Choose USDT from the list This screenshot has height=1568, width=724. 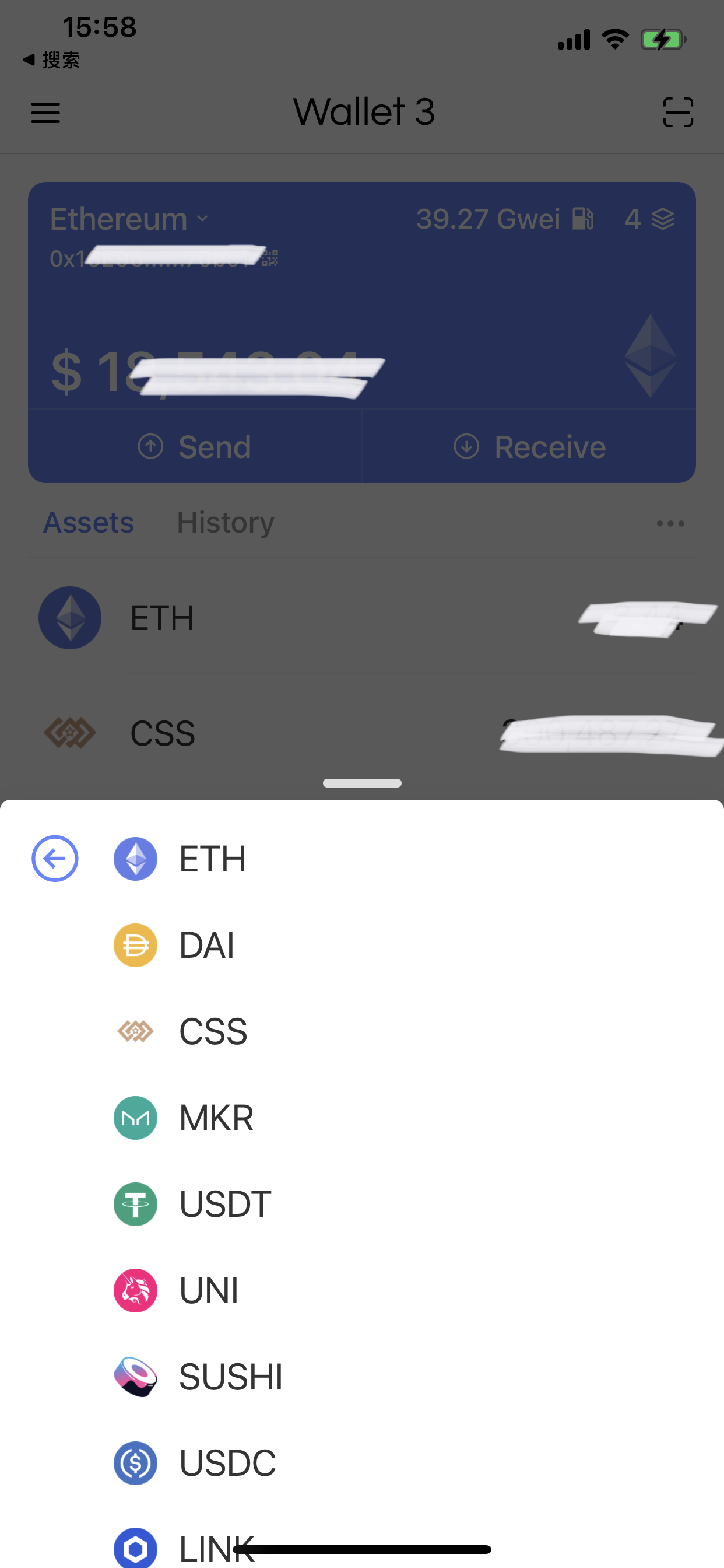tap(224, 1204)
